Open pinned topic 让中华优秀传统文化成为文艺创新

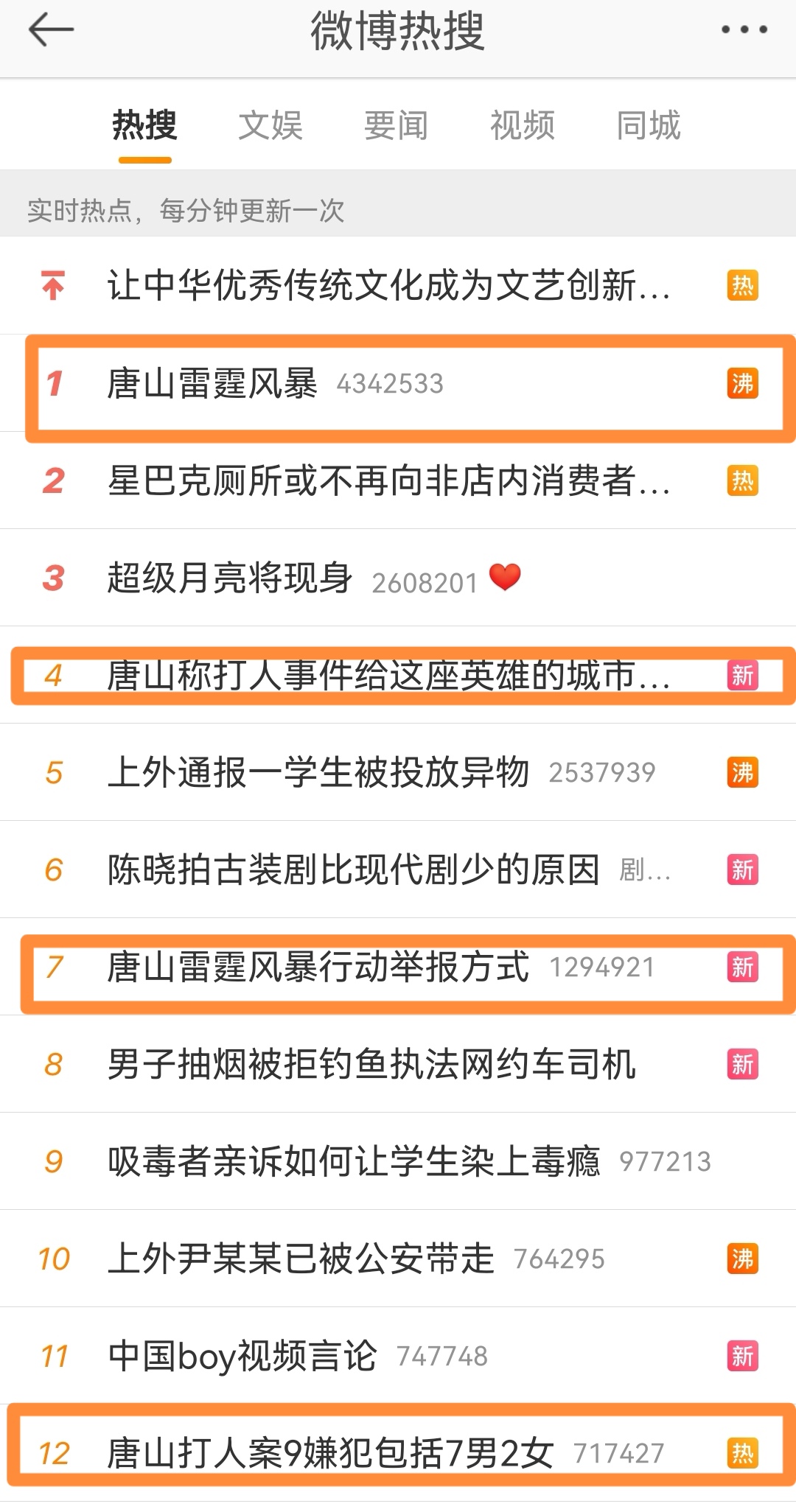388,286
